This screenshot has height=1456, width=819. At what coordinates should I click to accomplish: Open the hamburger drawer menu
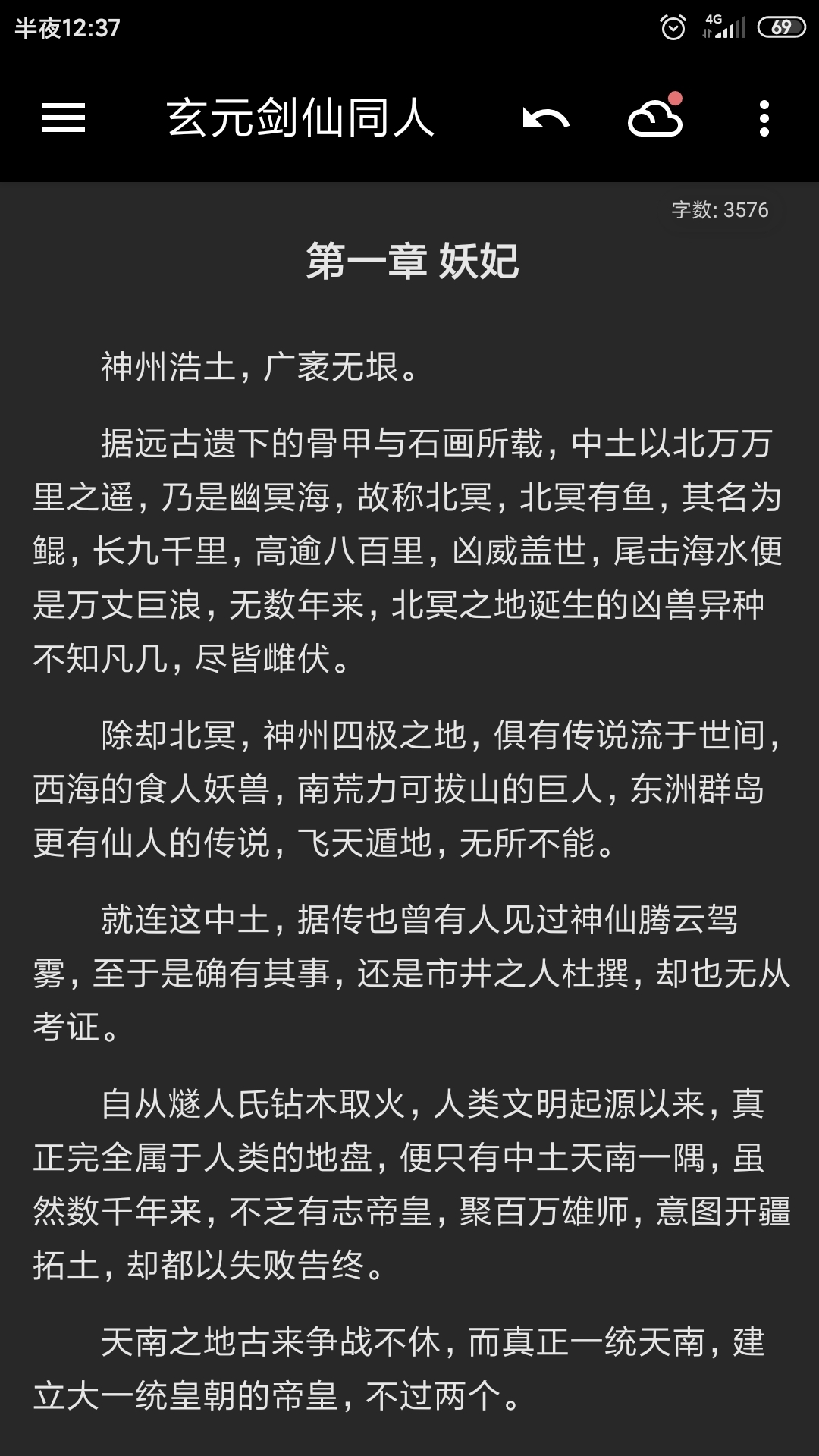point(64,118)
